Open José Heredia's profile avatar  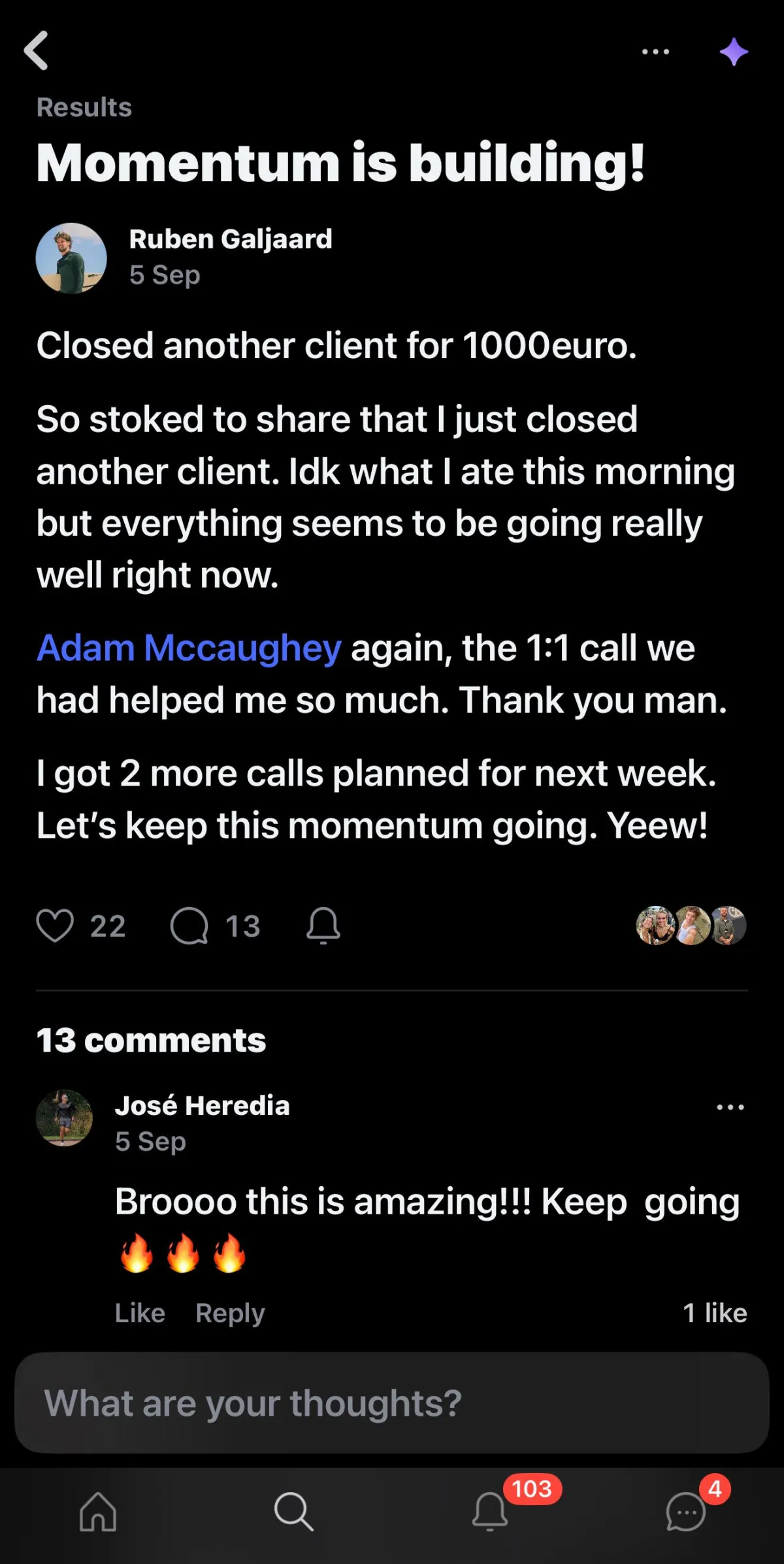[x=64, y=1118]
